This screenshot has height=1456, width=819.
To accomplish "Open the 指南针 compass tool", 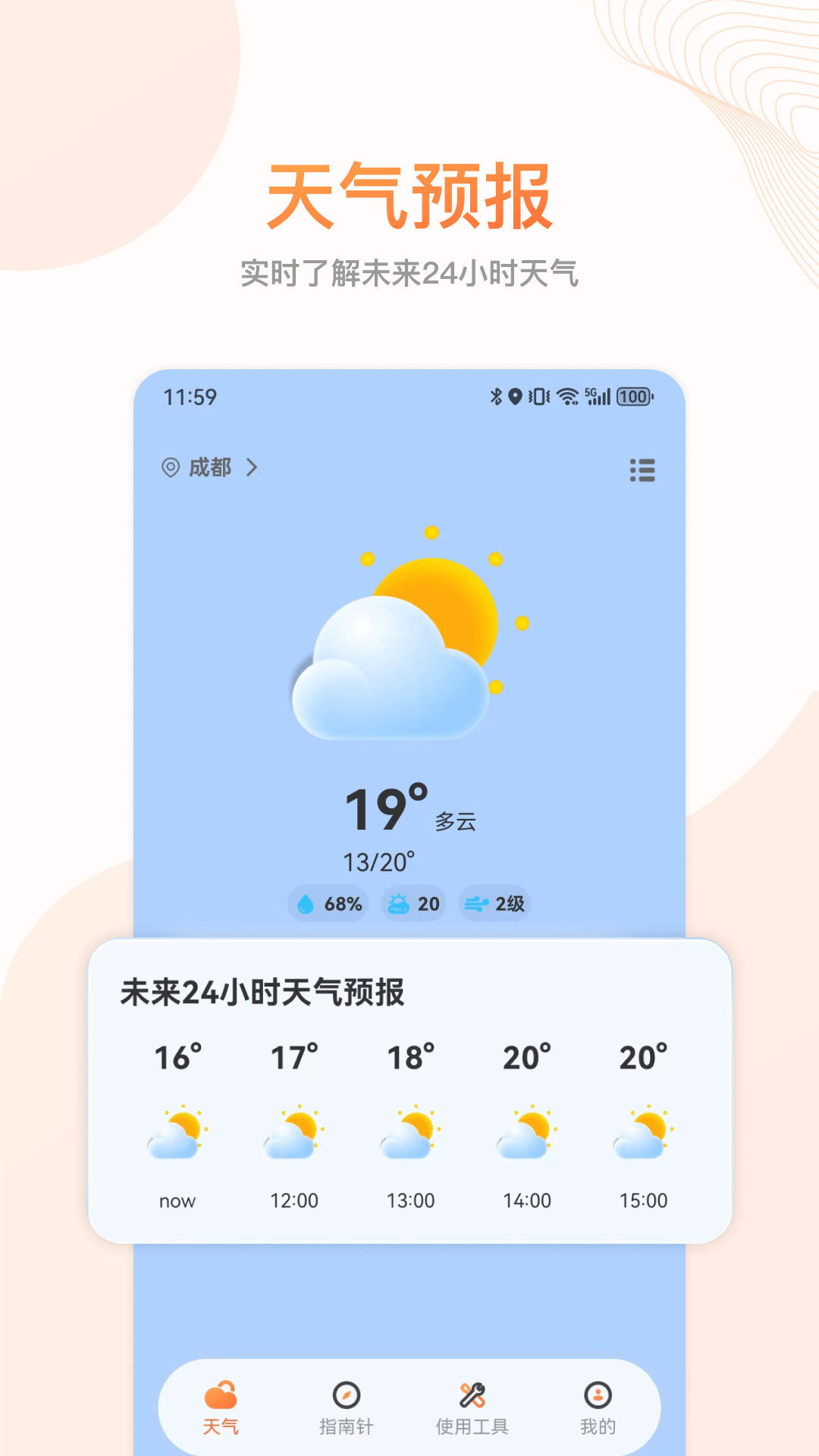I will pos(347,1407).
